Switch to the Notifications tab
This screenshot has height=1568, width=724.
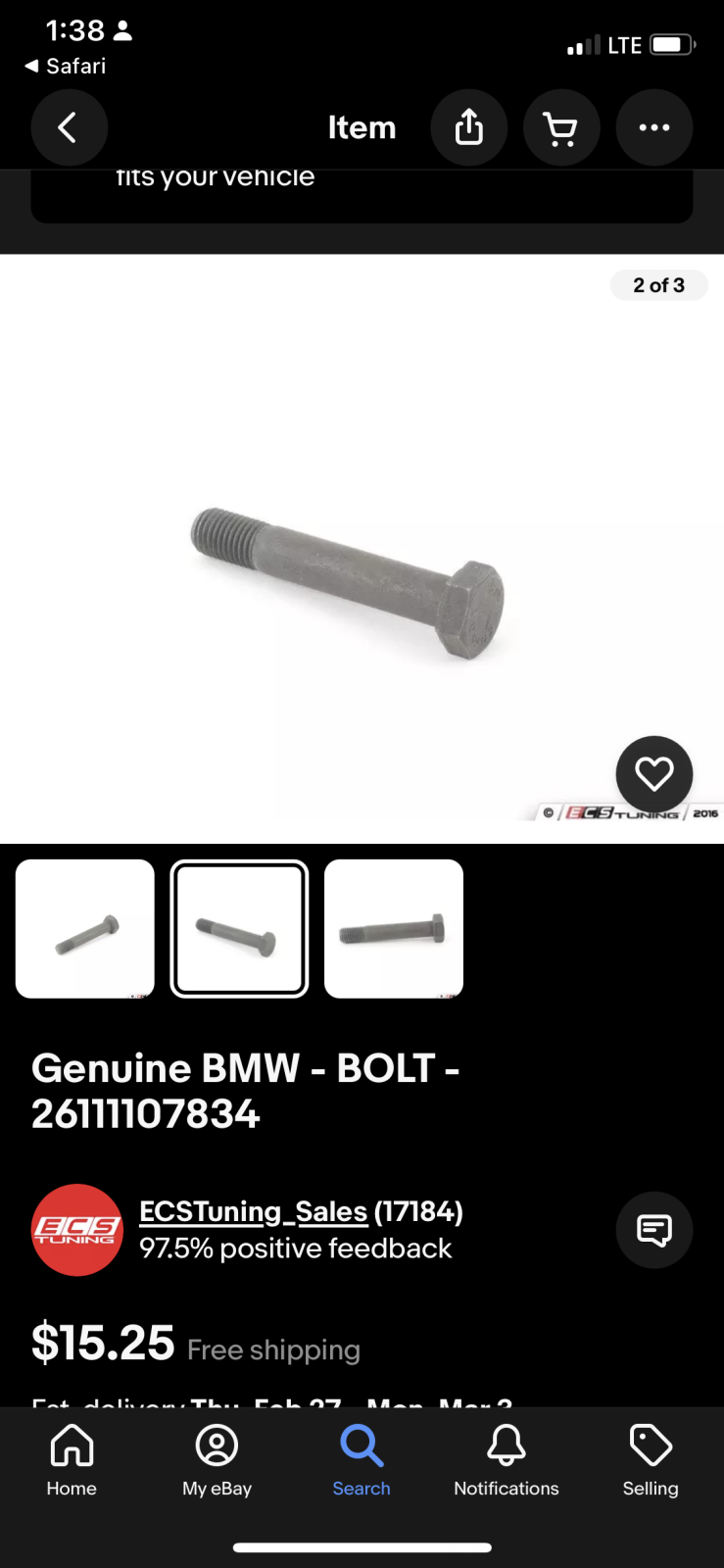(506, 1460)
